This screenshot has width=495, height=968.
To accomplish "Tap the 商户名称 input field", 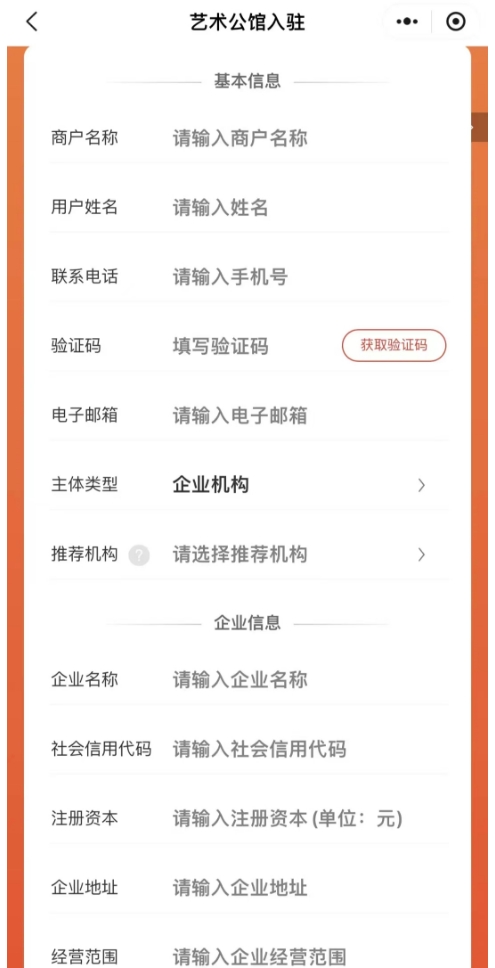I will [x=309, y=138].
